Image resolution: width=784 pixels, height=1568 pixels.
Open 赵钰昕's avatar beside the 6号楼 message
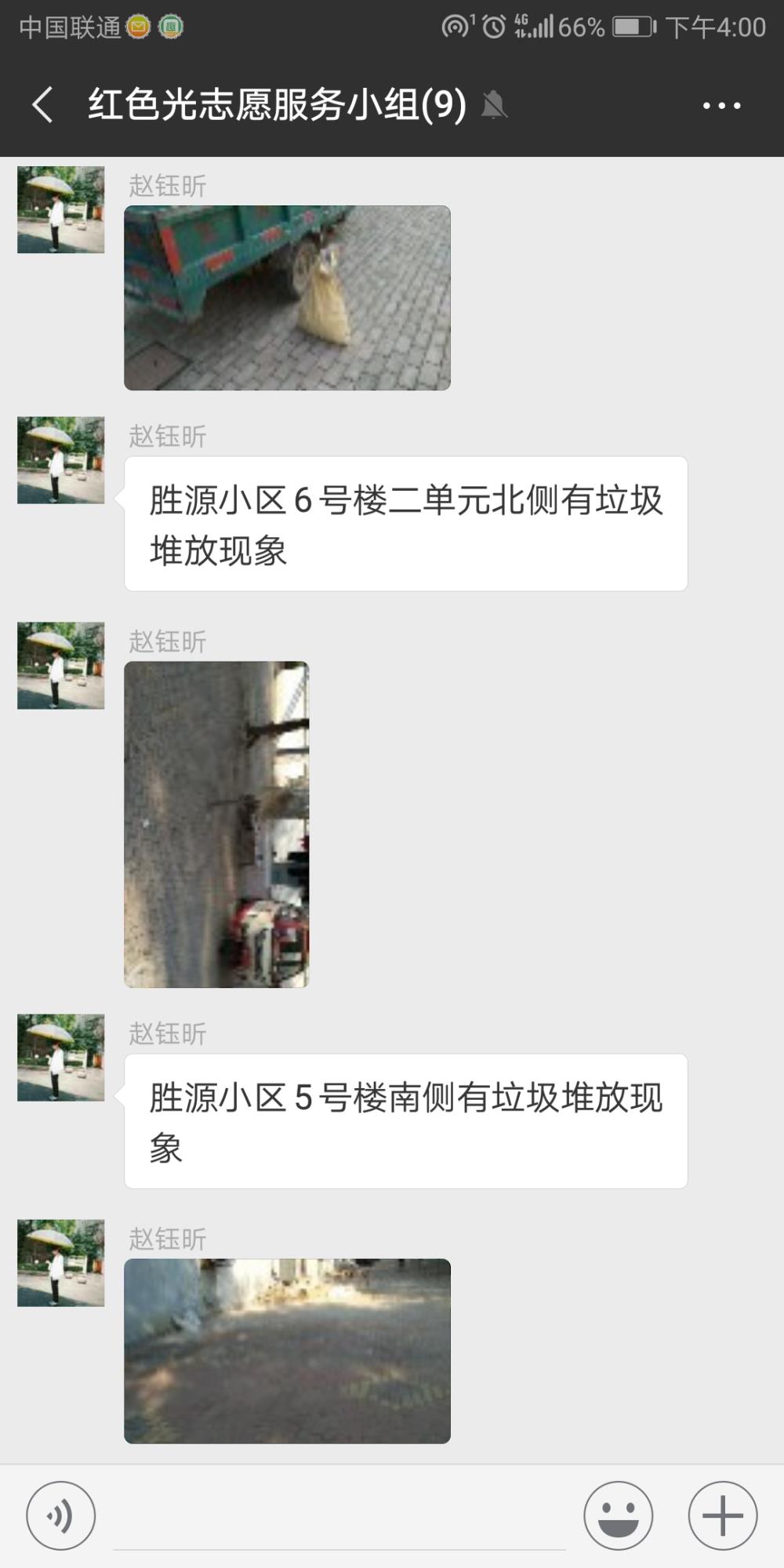pos(61,460)
